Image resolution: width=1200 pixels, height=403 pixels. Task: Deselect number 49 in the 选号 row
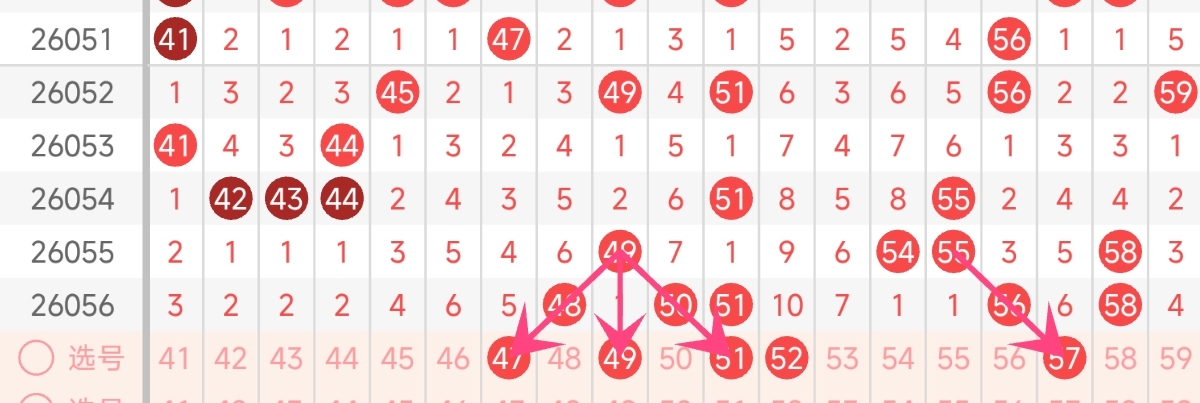pos(620,358)
